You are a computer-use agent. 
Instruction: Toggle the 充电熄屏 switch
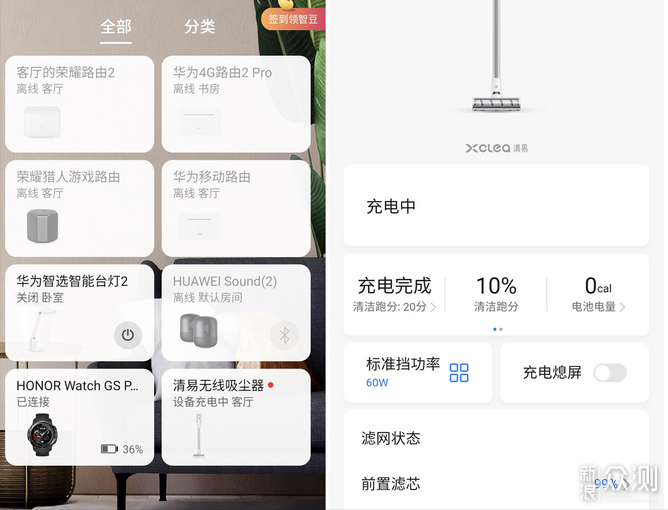[609, 372]
